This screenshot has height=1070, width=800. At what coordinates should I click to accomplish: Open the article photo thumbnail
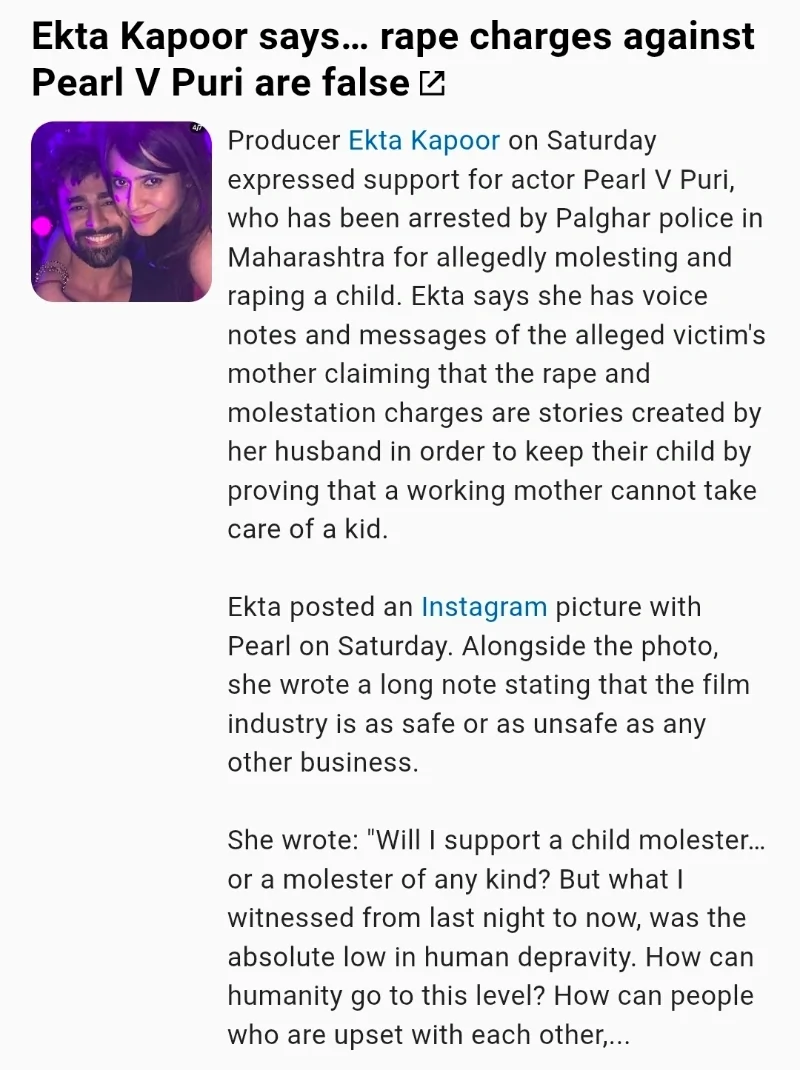122,211
